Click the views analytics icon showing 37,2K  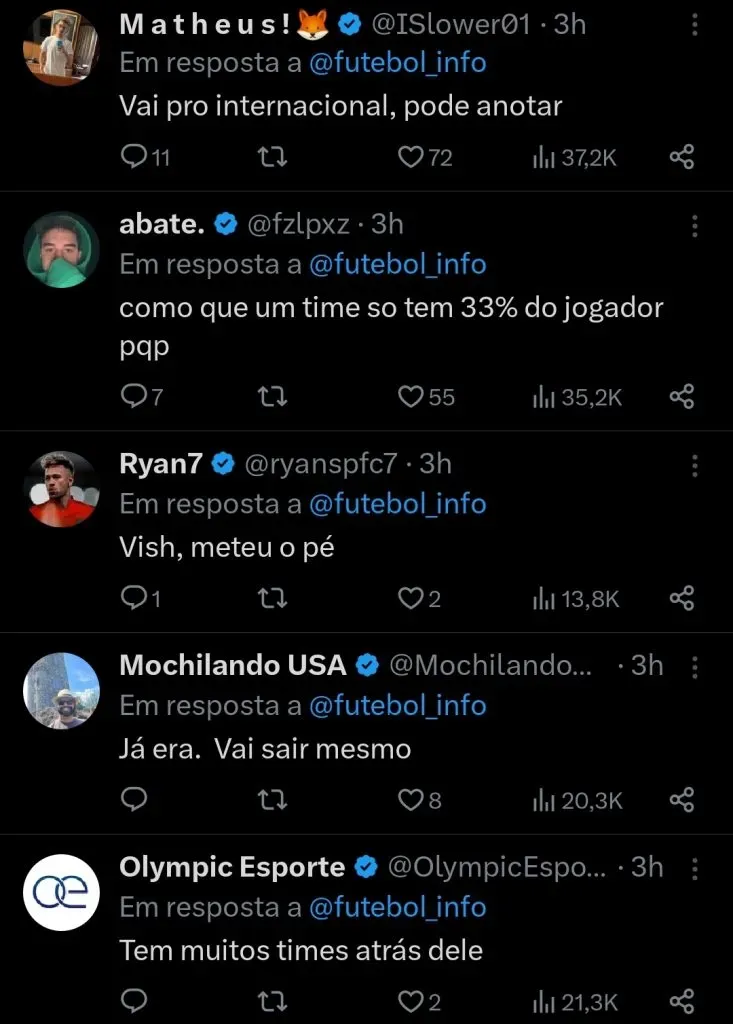click(545, 156)
